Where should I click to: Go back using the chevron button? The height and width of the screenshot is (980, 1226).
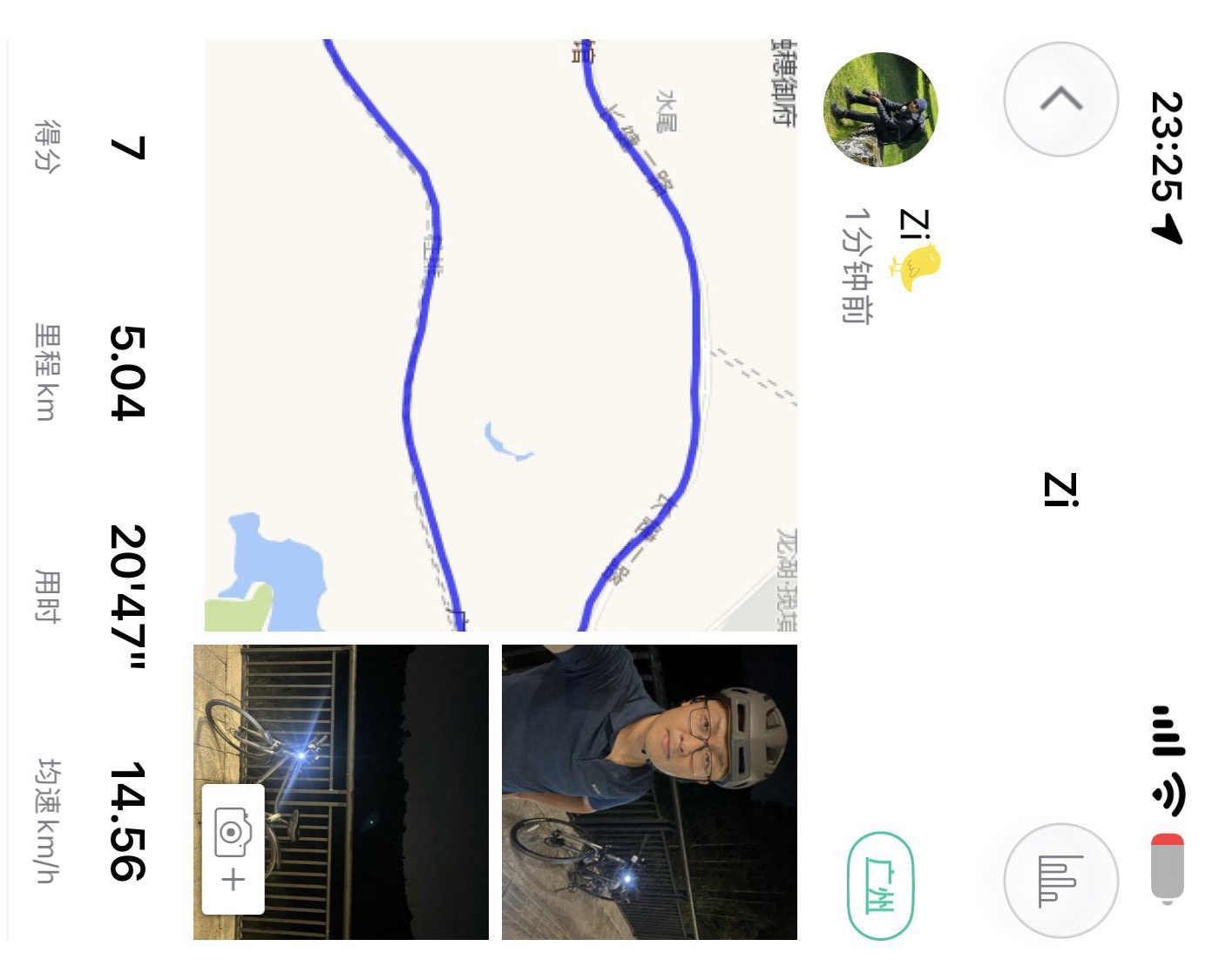coord(1060,99)
